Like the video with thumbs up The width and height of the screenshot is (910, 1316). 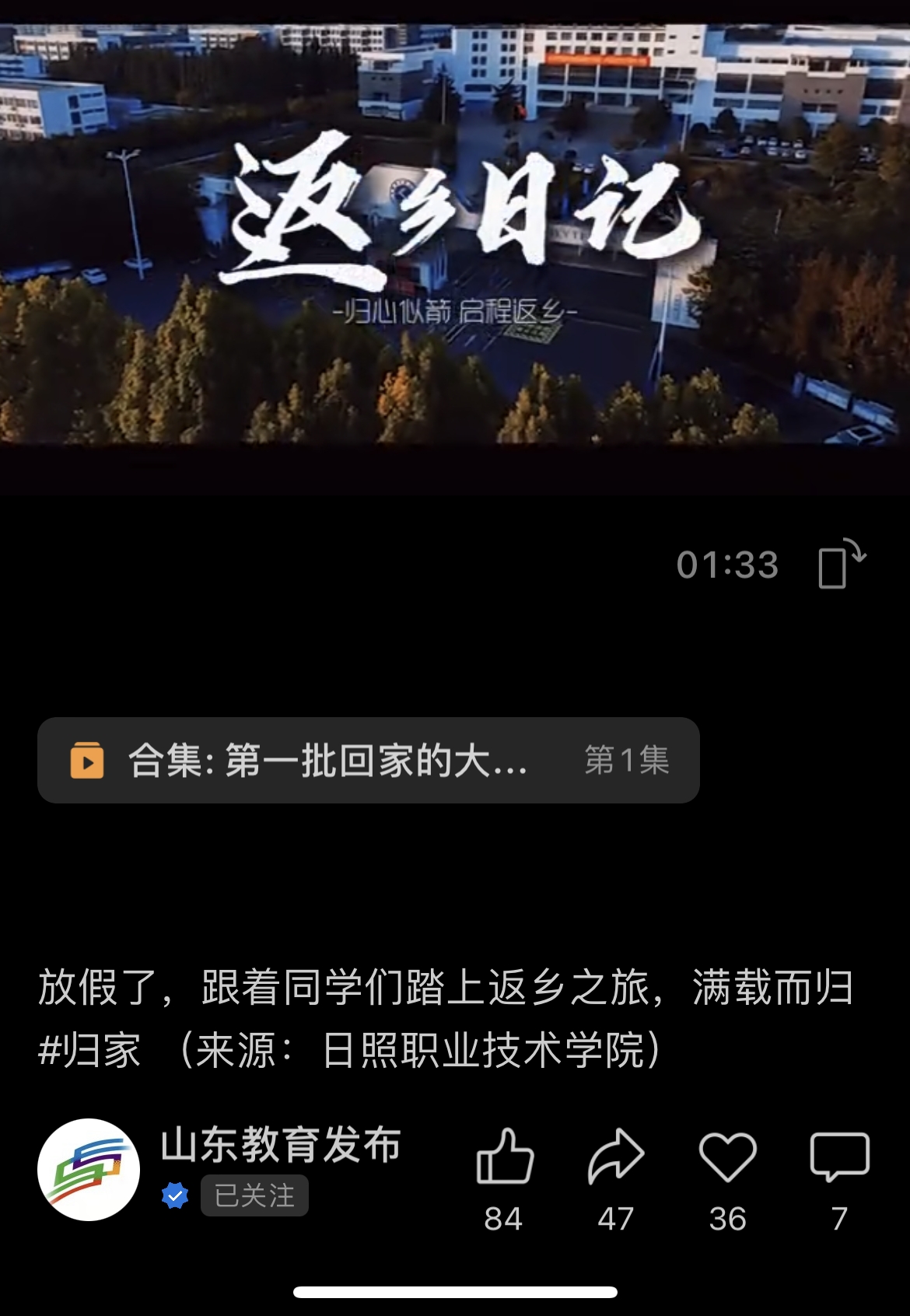point(505,1157)
